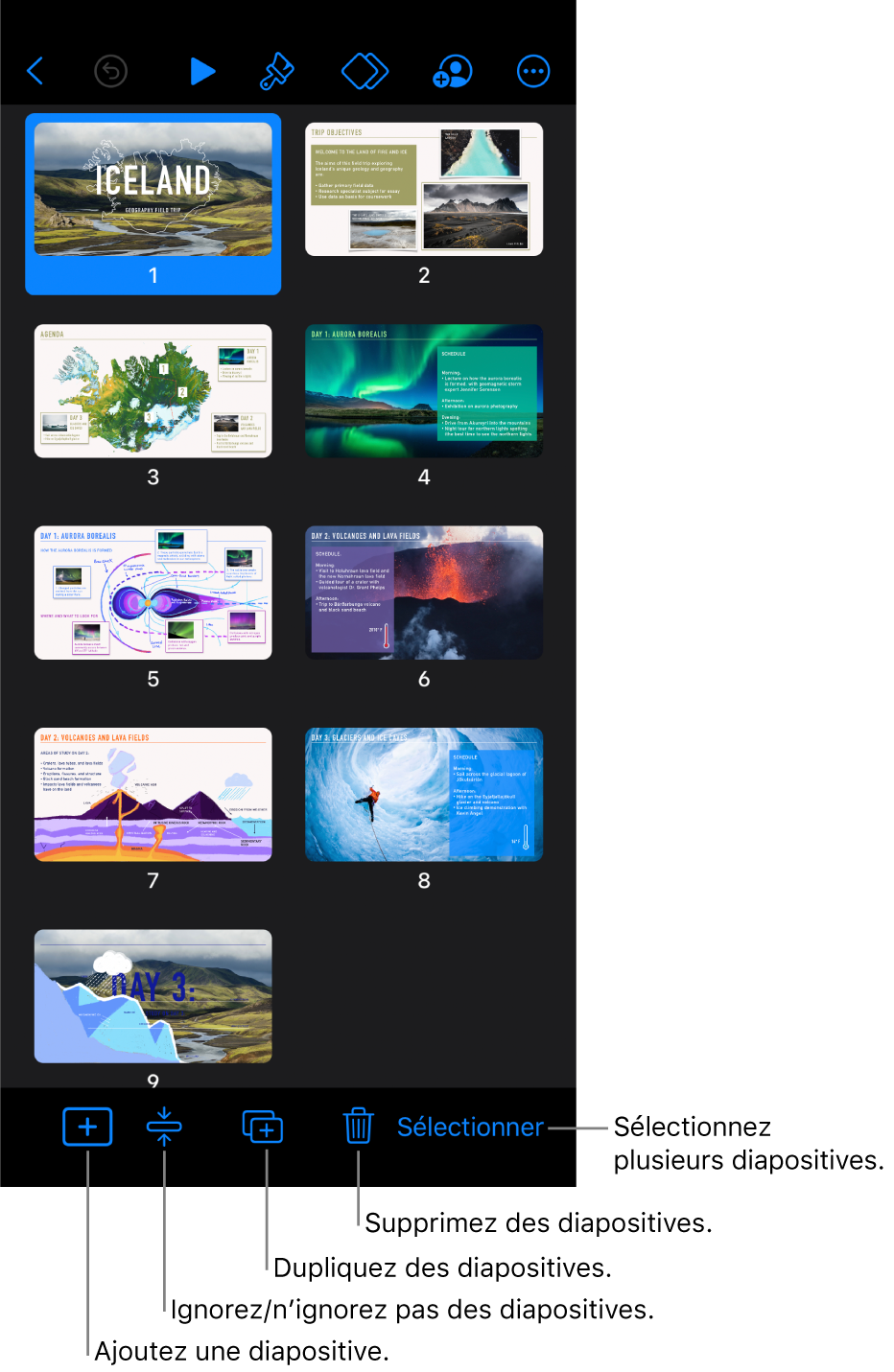The image size is (894, 1372).
Task: Open the animation diamond icon
Action: click(365, 71)
